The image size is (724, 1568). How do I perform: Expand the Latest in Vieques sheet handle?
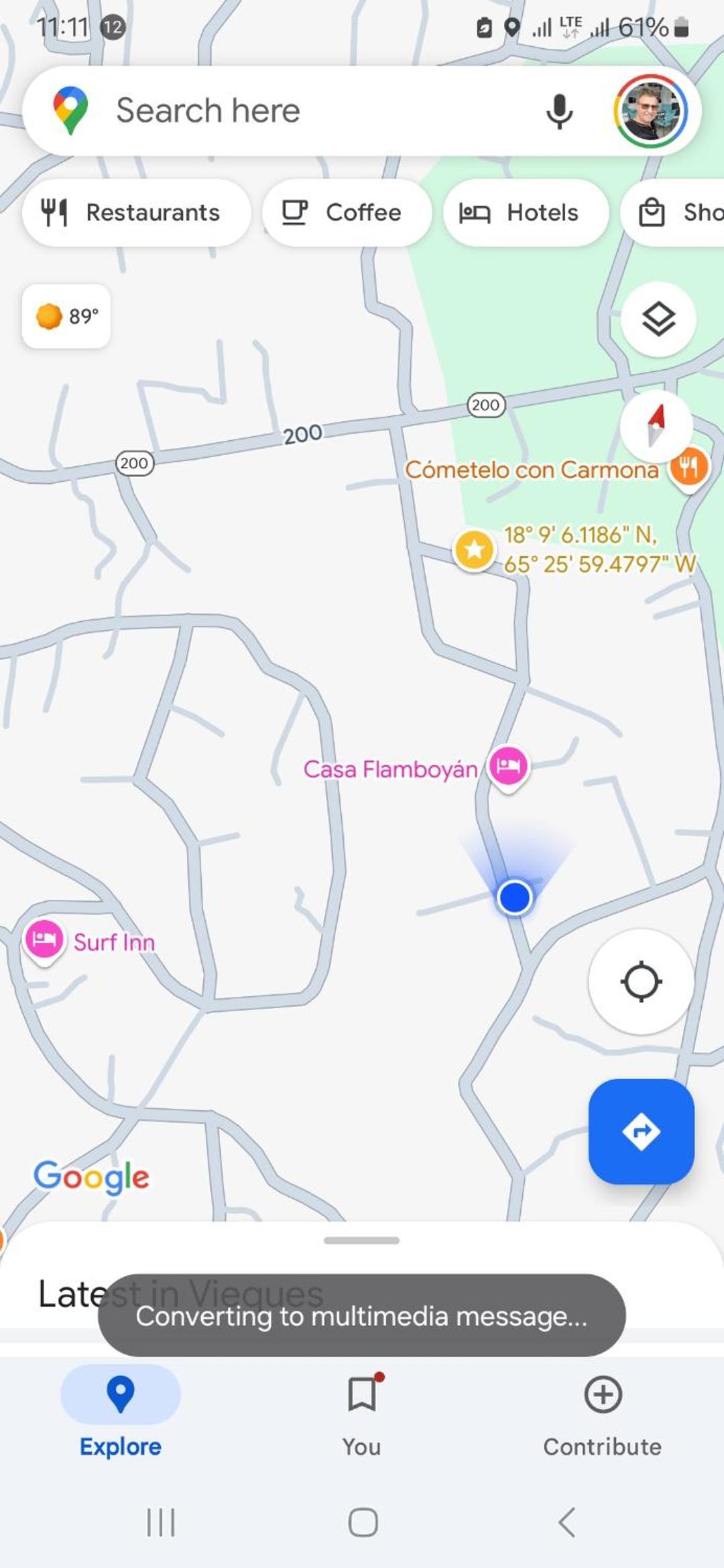pos(362,1240)
